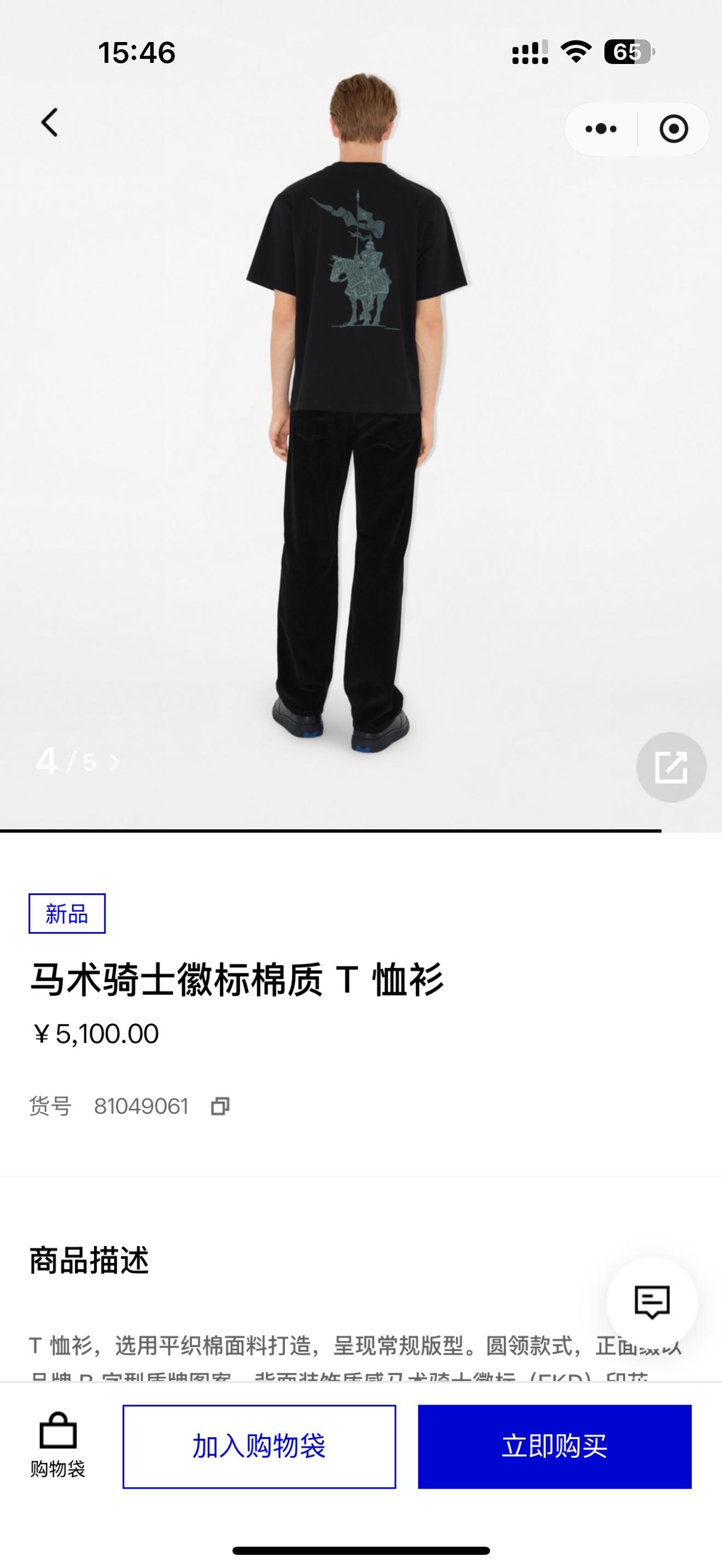Advance to the next product photo
Screen dimensions: 722x1568
tap(115, 762)
